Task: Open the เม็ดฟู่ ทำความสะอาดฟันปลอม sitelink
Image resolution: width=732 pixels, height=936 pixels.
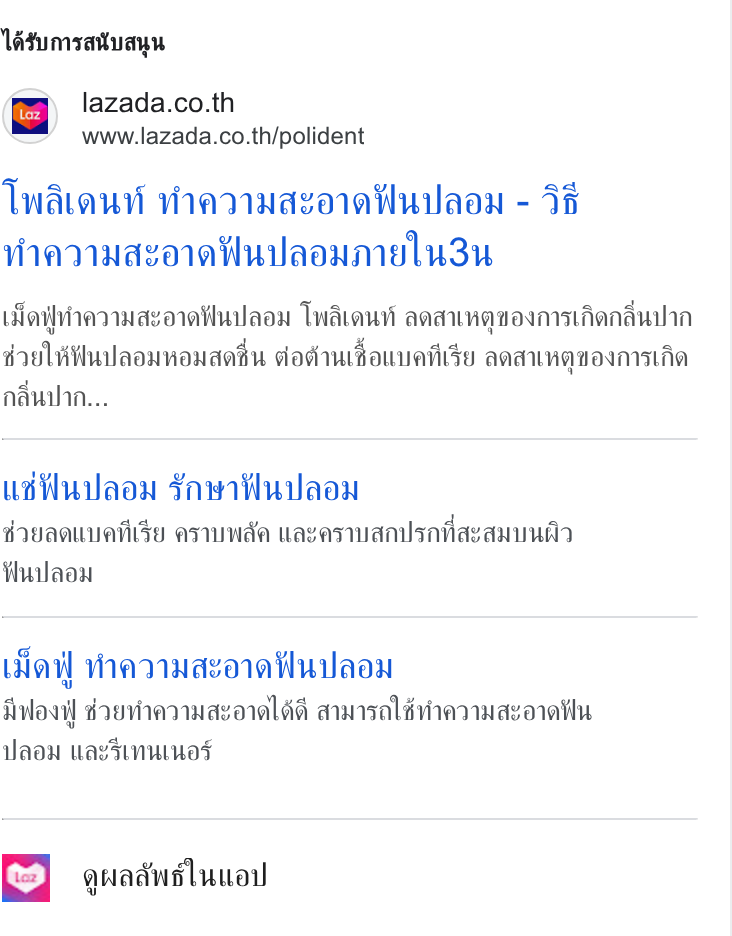Action: pyautogui.click(x=198, y=668)
